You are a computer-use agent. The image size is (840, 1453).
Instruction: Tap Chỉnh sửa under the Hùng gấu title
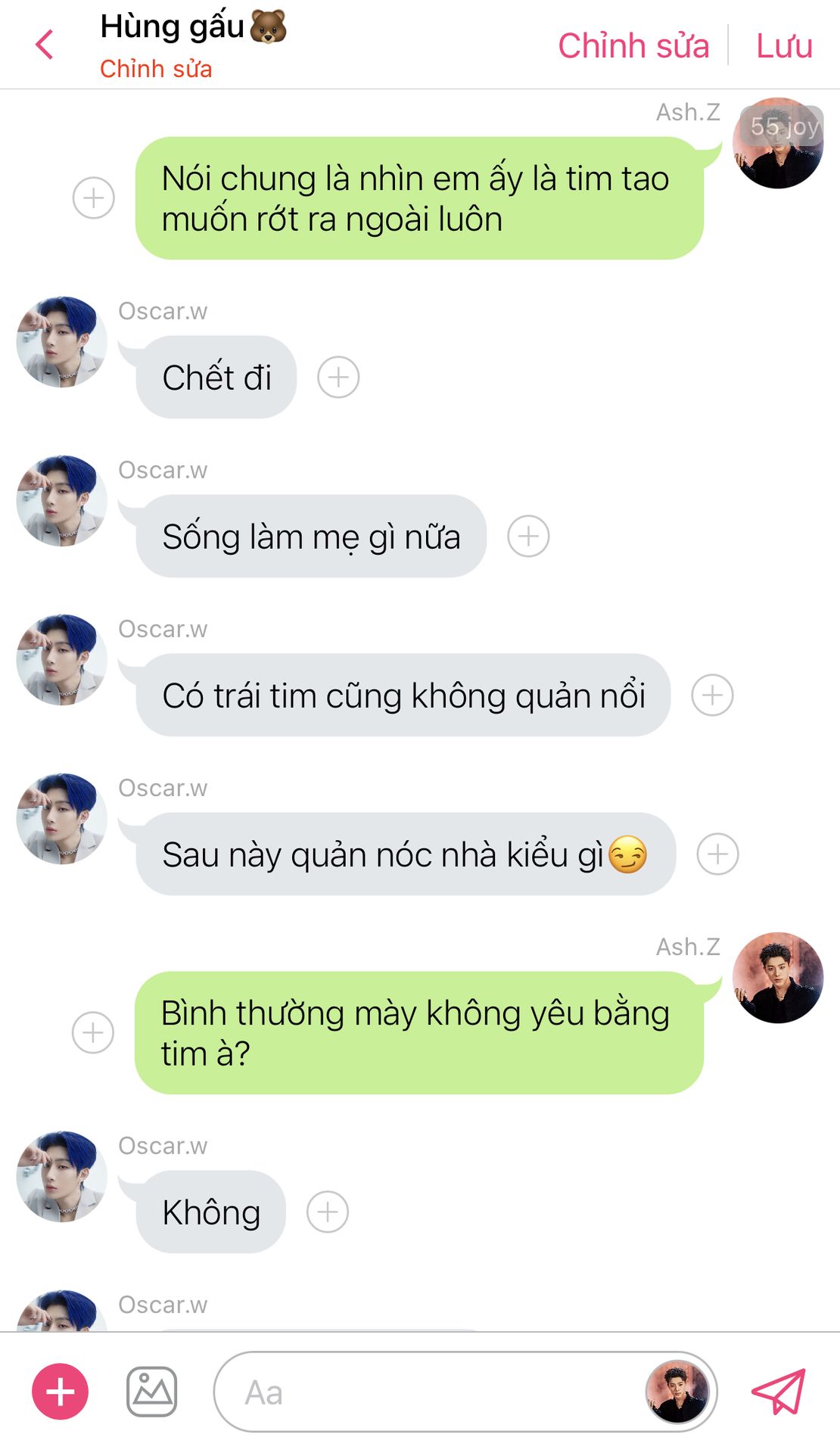(156, 69)
